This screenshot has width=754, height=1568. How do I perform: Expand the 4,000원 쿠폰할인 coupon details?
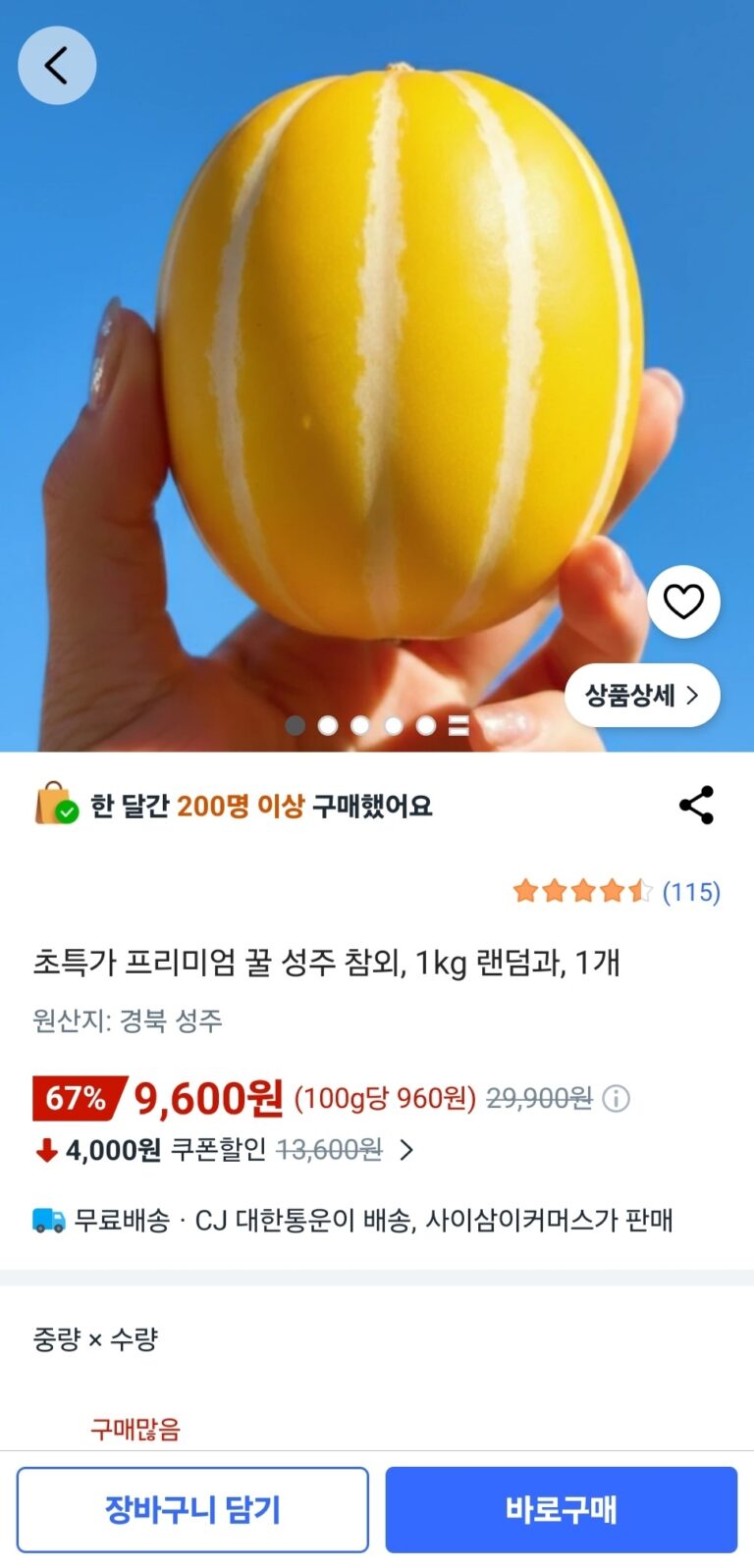pyautogui.click(x=406, y=1150)
